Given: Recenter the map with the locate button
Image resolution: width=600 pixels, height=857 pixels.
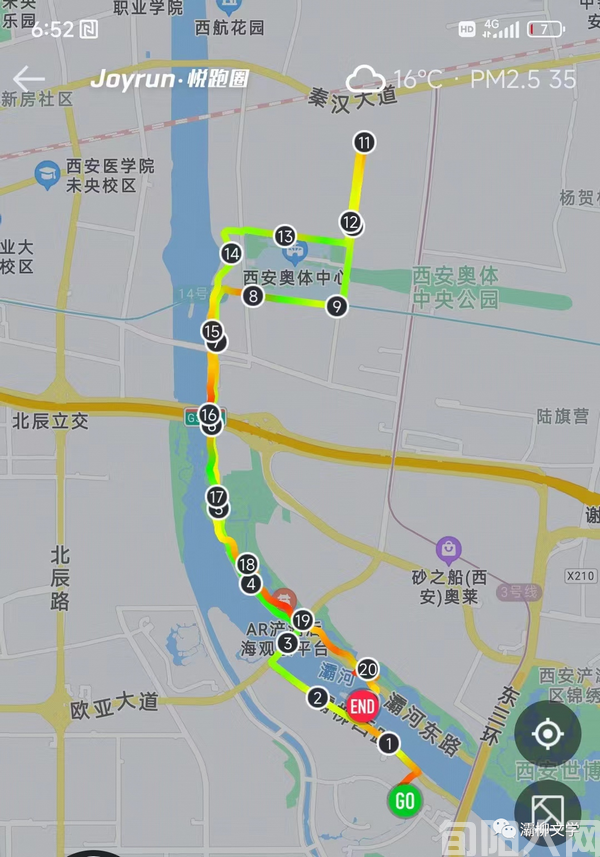Looking at the screenshot, I should click(548, 735).
